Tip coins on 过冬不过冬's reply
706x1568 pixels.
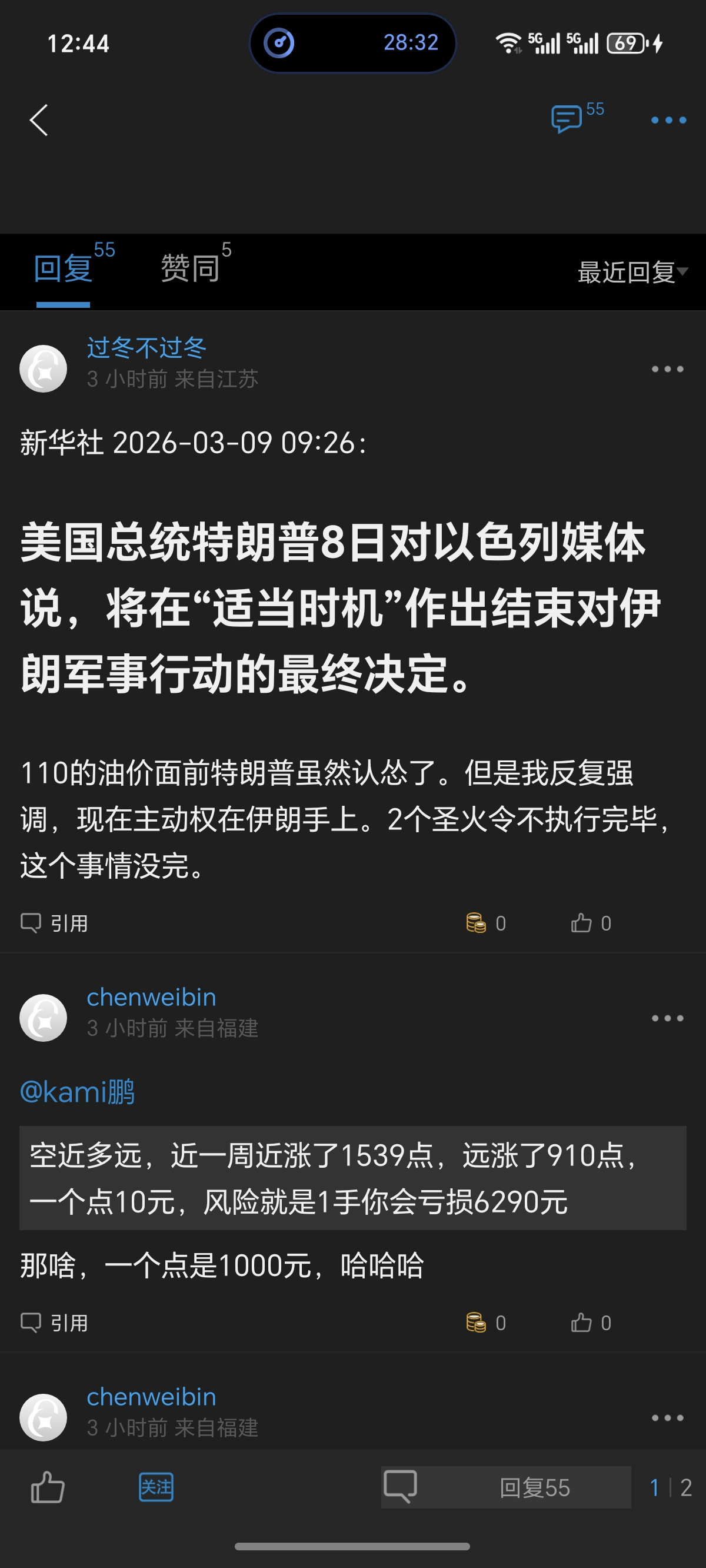point(485,923)
